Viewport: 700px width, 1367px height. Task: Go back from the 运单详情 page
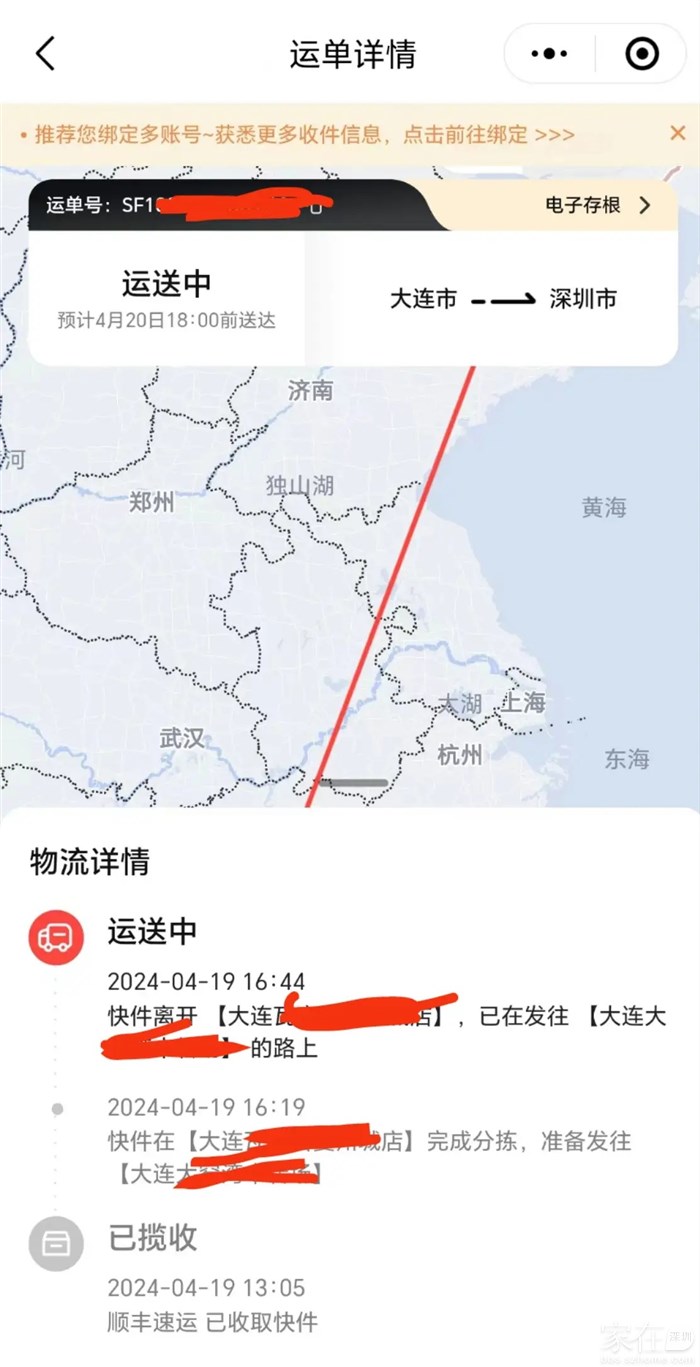pyautogui.click(x=45, y=54)
